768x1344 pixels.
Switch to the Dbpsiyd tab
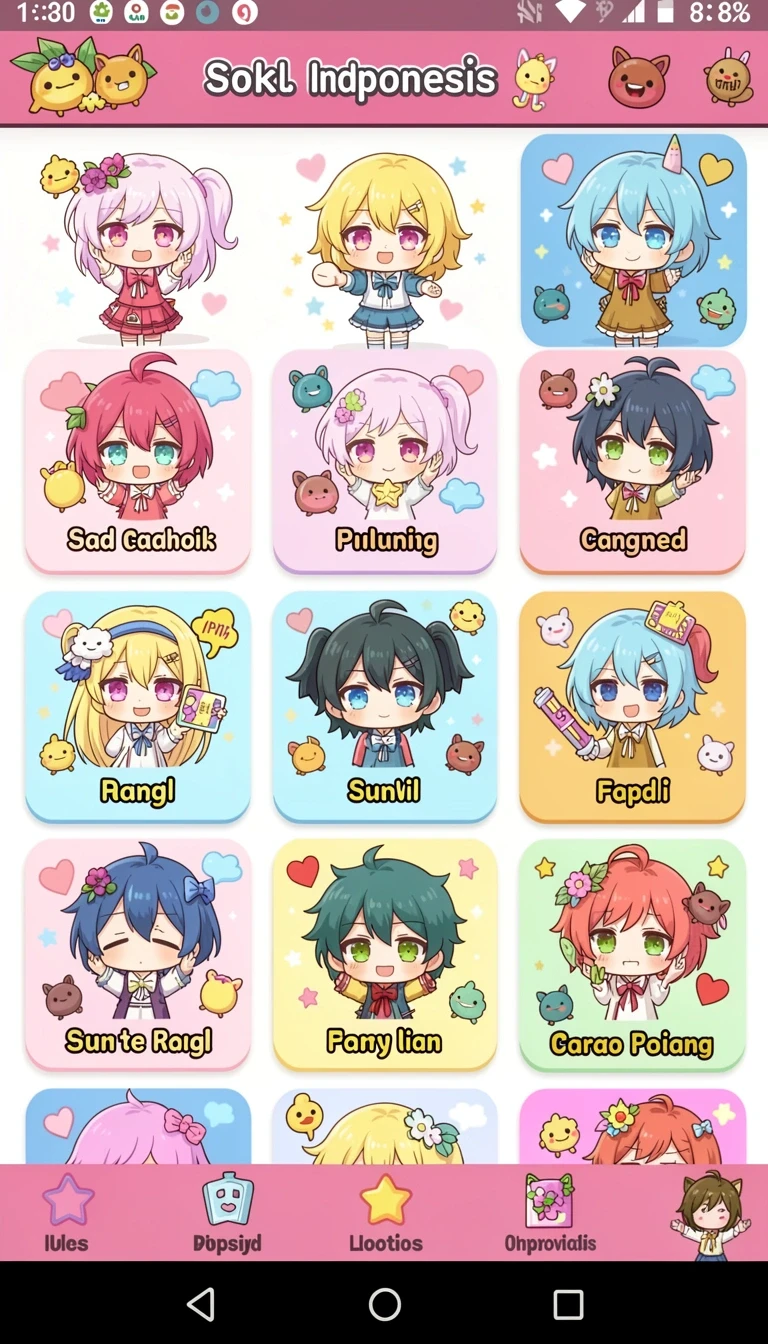[227, 1212]
